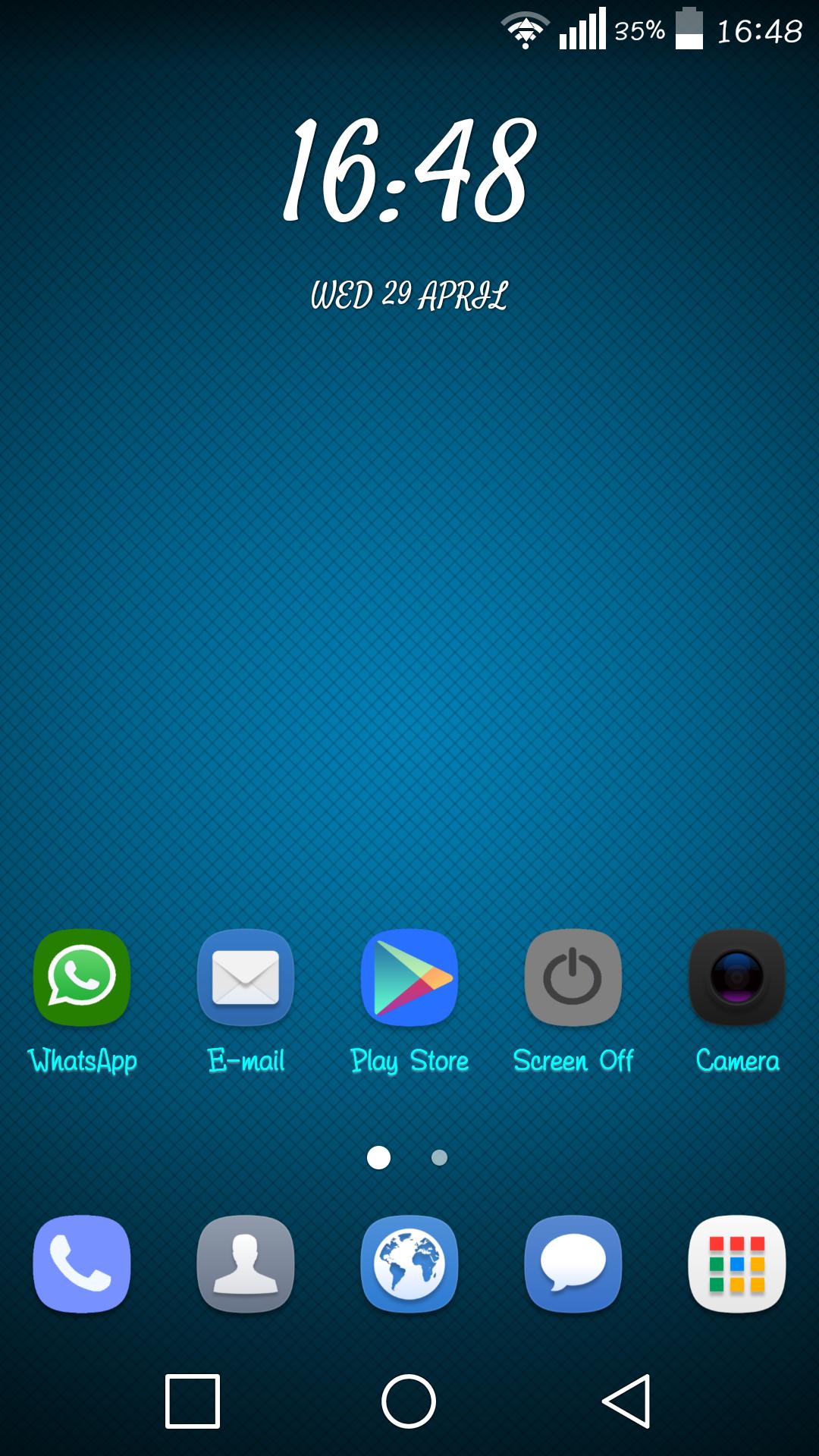819x1456 pixels.
Task: Open the Contacts app in the dock
Action: 246,1263
